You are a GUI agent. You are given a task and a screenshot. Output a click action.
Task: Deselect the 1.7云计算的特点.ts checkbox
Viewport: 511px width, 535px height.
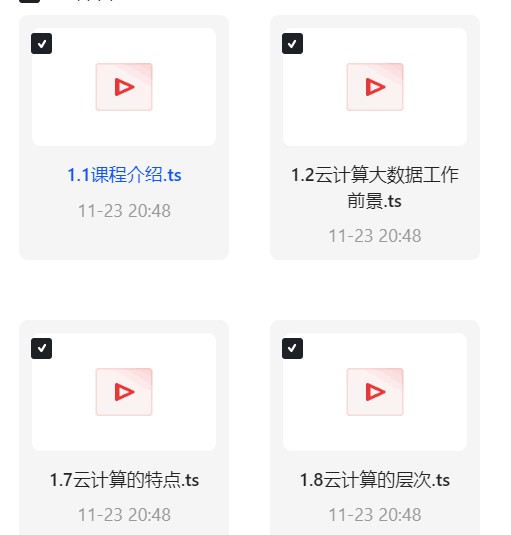point(41,348)
